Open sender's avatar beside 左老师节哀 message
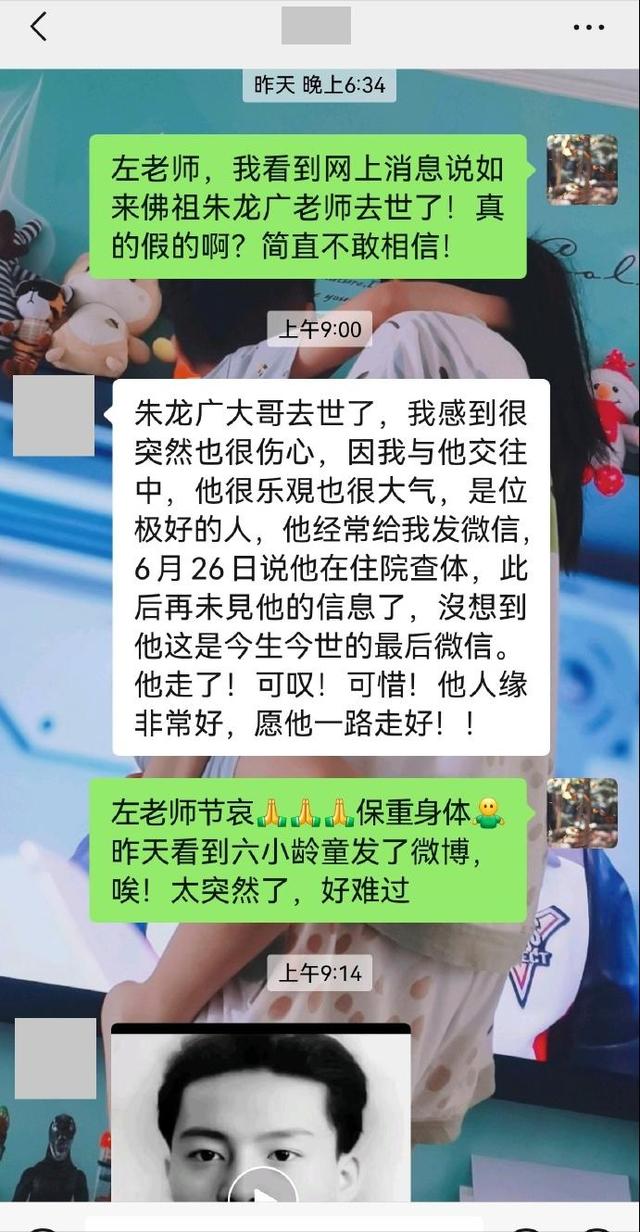The width and height of the screenshot is (640, 1232). click(x=582, y=813)
